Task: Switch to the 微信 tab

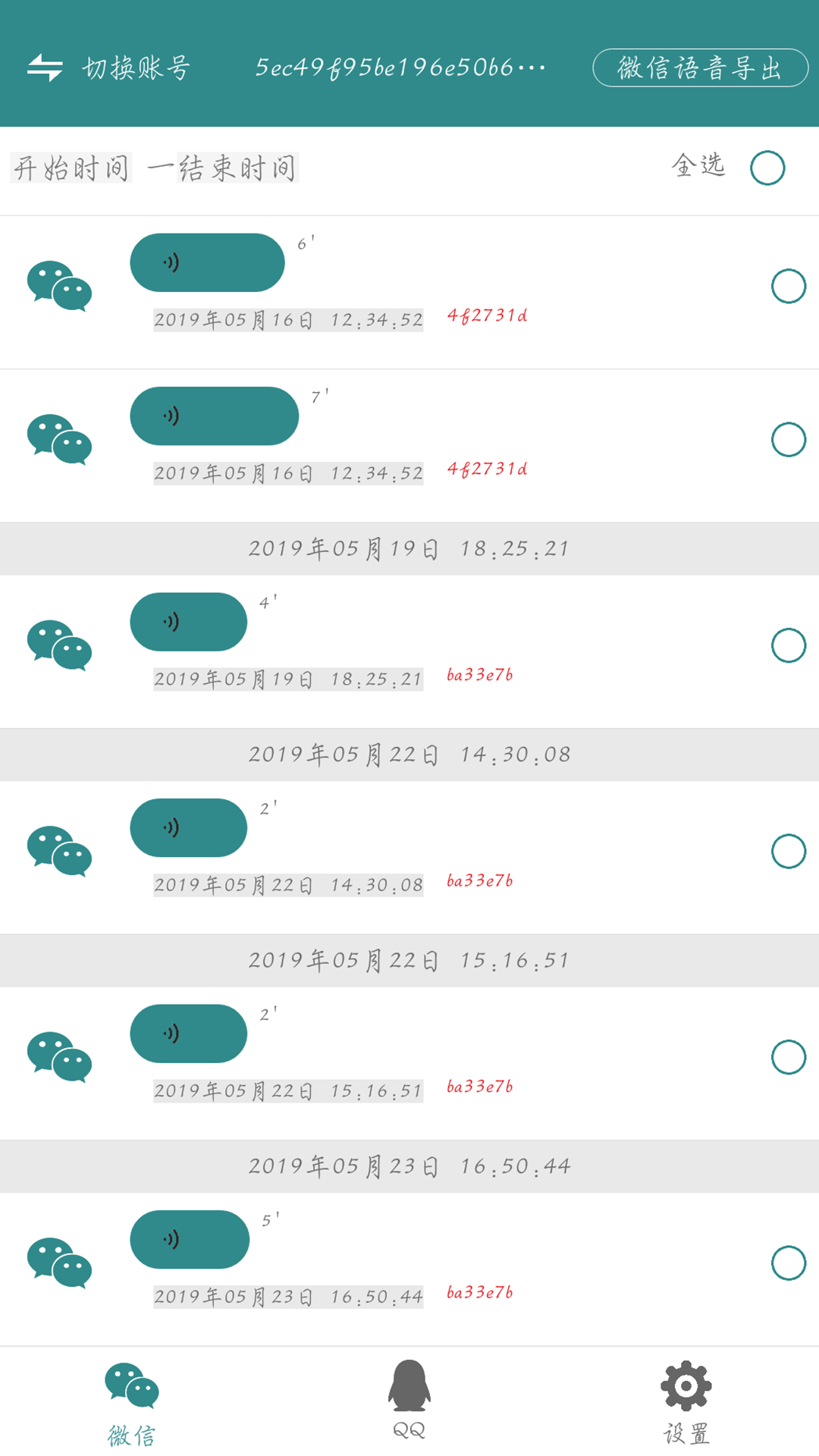Action: [132, 1403]
